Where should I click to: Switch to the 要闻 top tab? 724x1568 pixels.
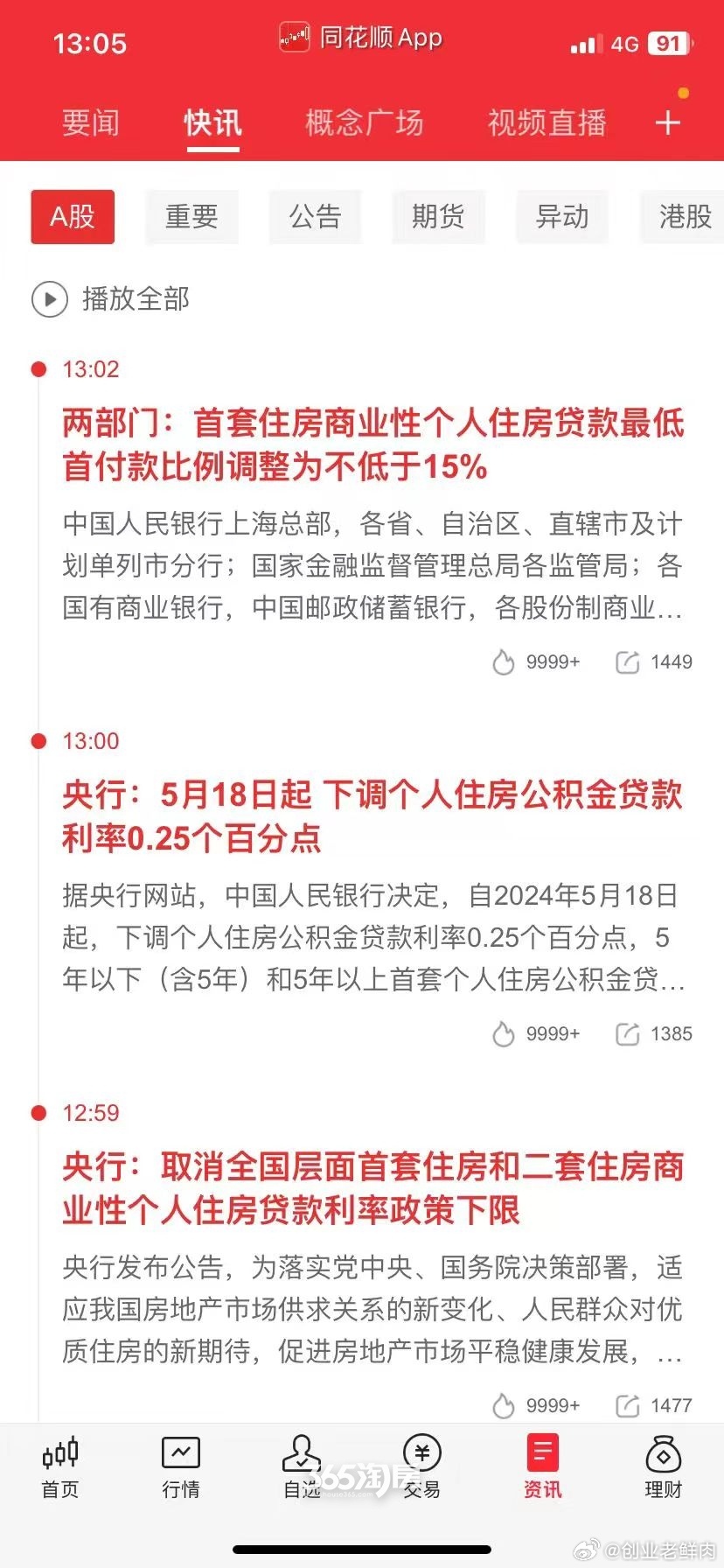[91, 122]
